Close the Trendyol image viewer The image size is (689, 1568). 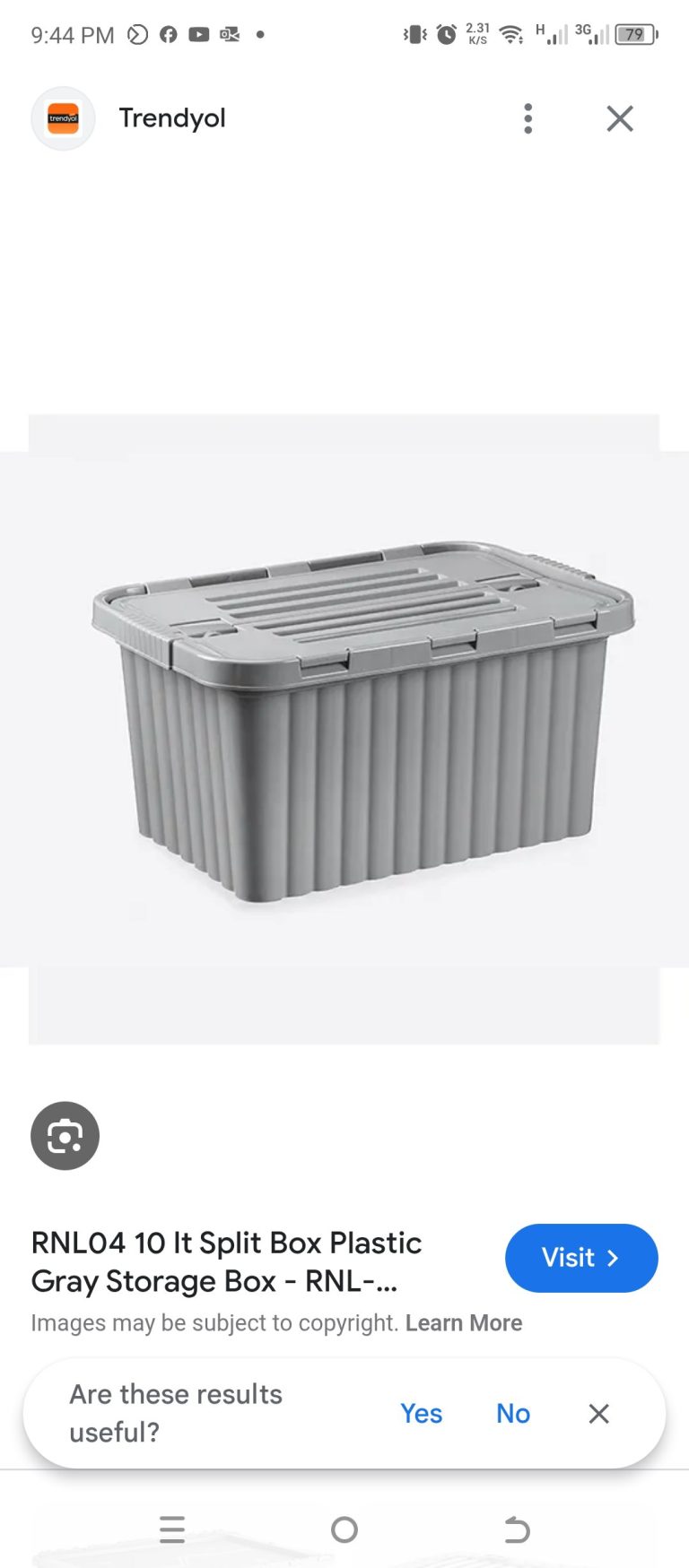tap(619, 118)
